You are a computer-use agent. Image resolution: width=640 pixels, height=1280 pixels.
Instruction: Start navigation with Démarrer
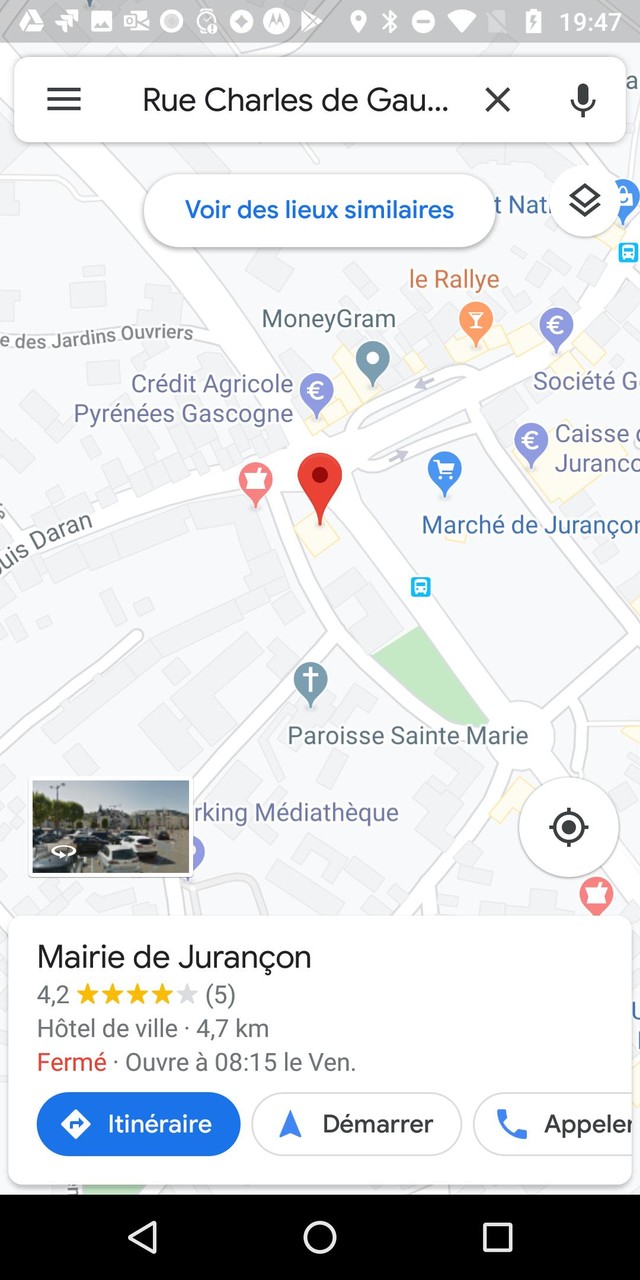point(357,1124)
